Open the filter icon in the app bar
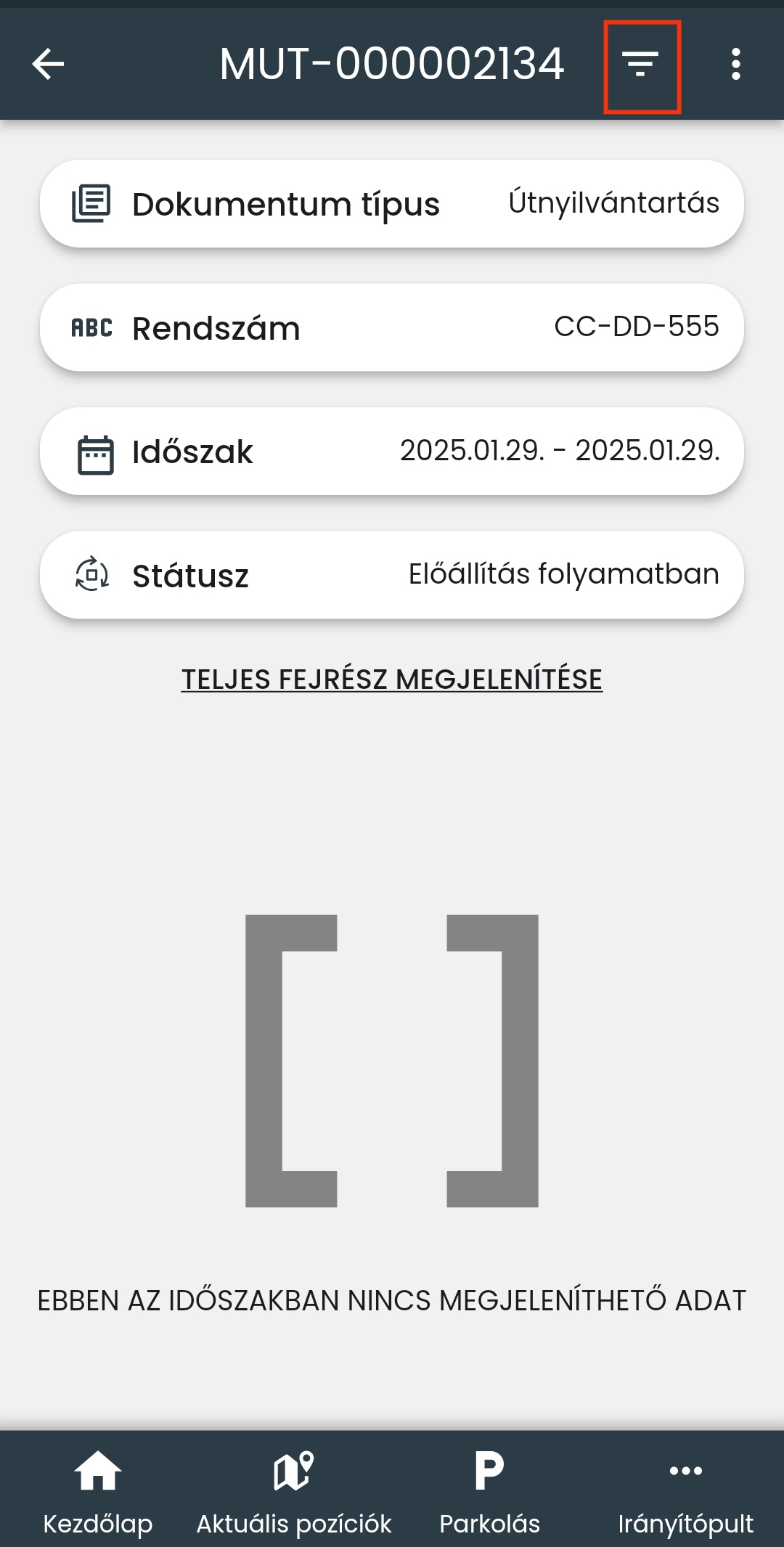 coord(640,65)
